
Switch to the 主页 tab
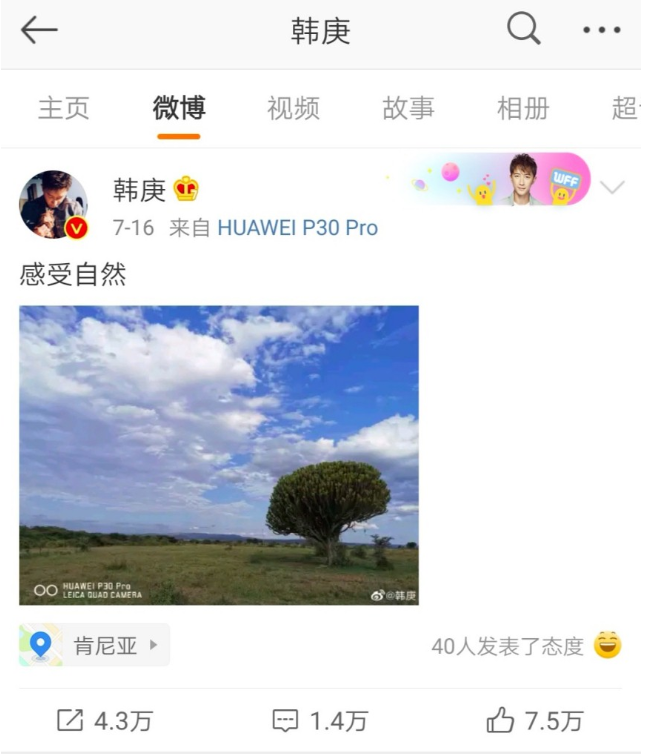tap(63, 108)
